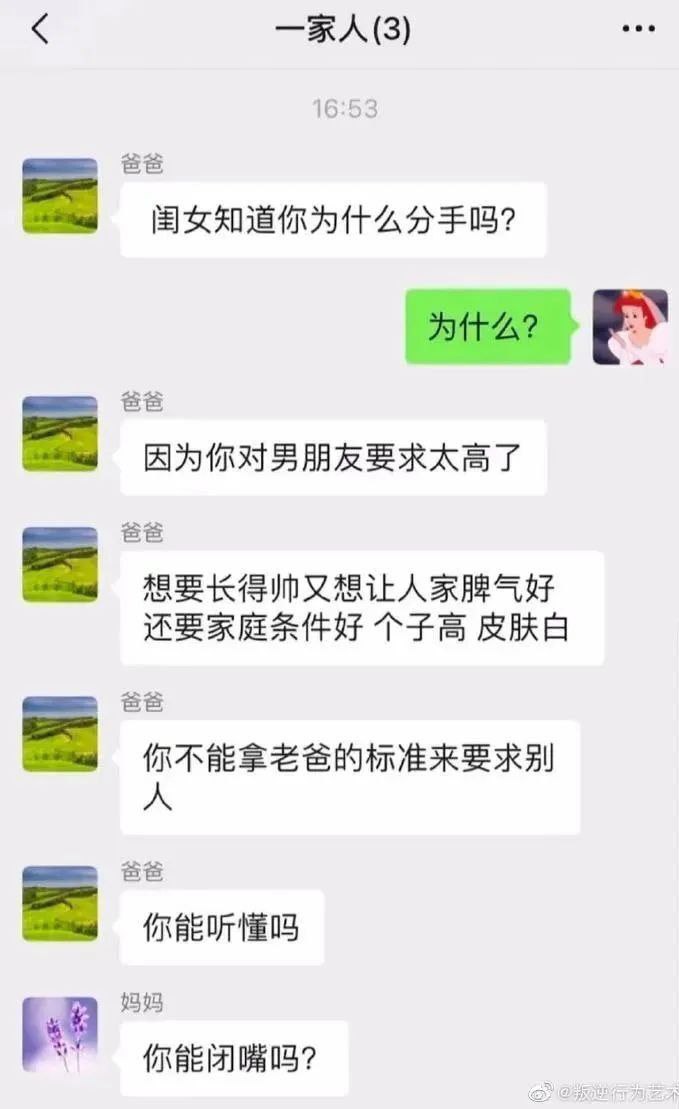View 爸爸's profile beside 闺女知道你为什么分手吗
The width and height of the screenshot is (679, 1109).
click(60, 196)
